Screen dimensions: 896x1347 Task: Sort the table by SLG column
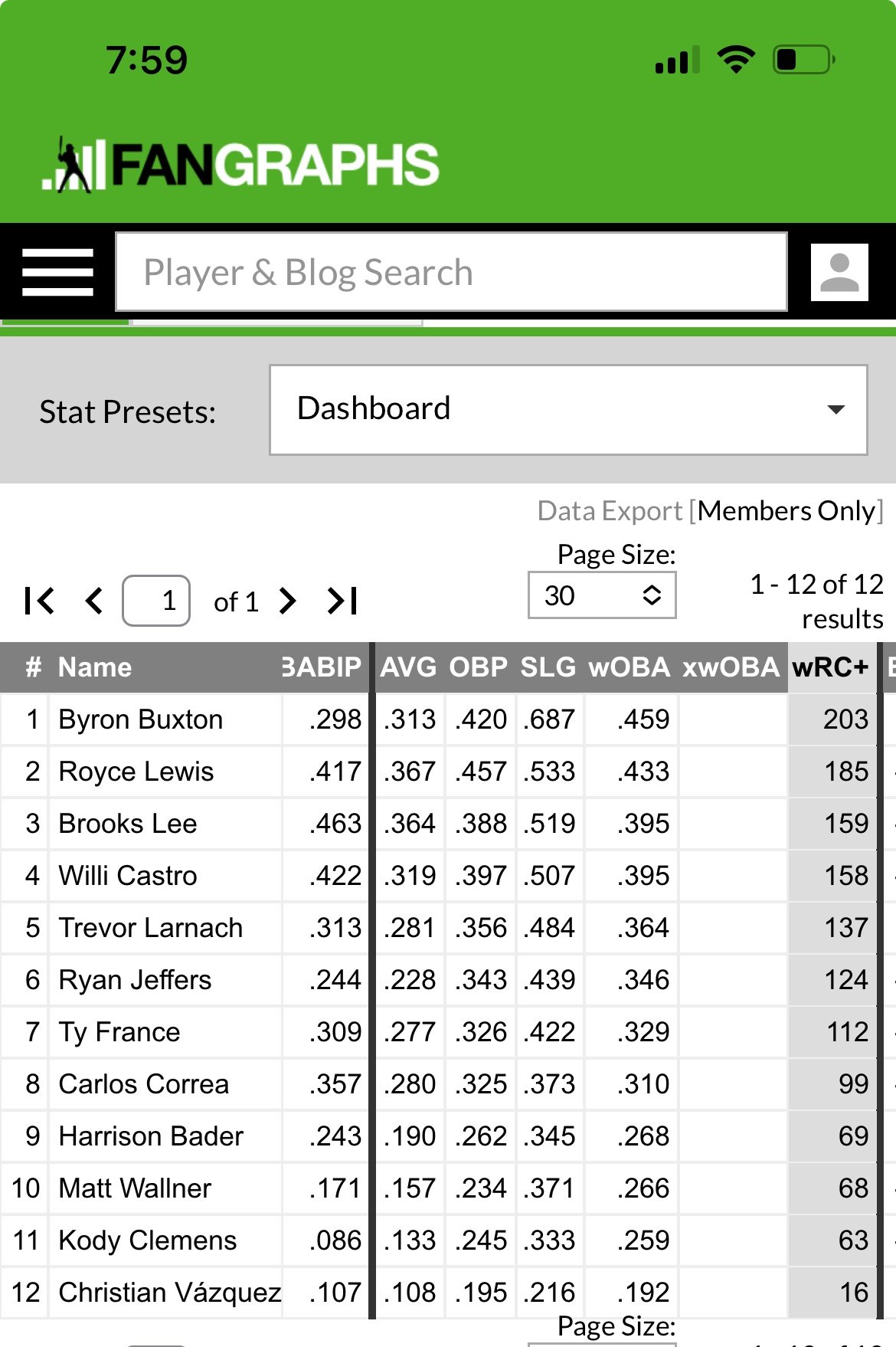[x=548, y=667]
